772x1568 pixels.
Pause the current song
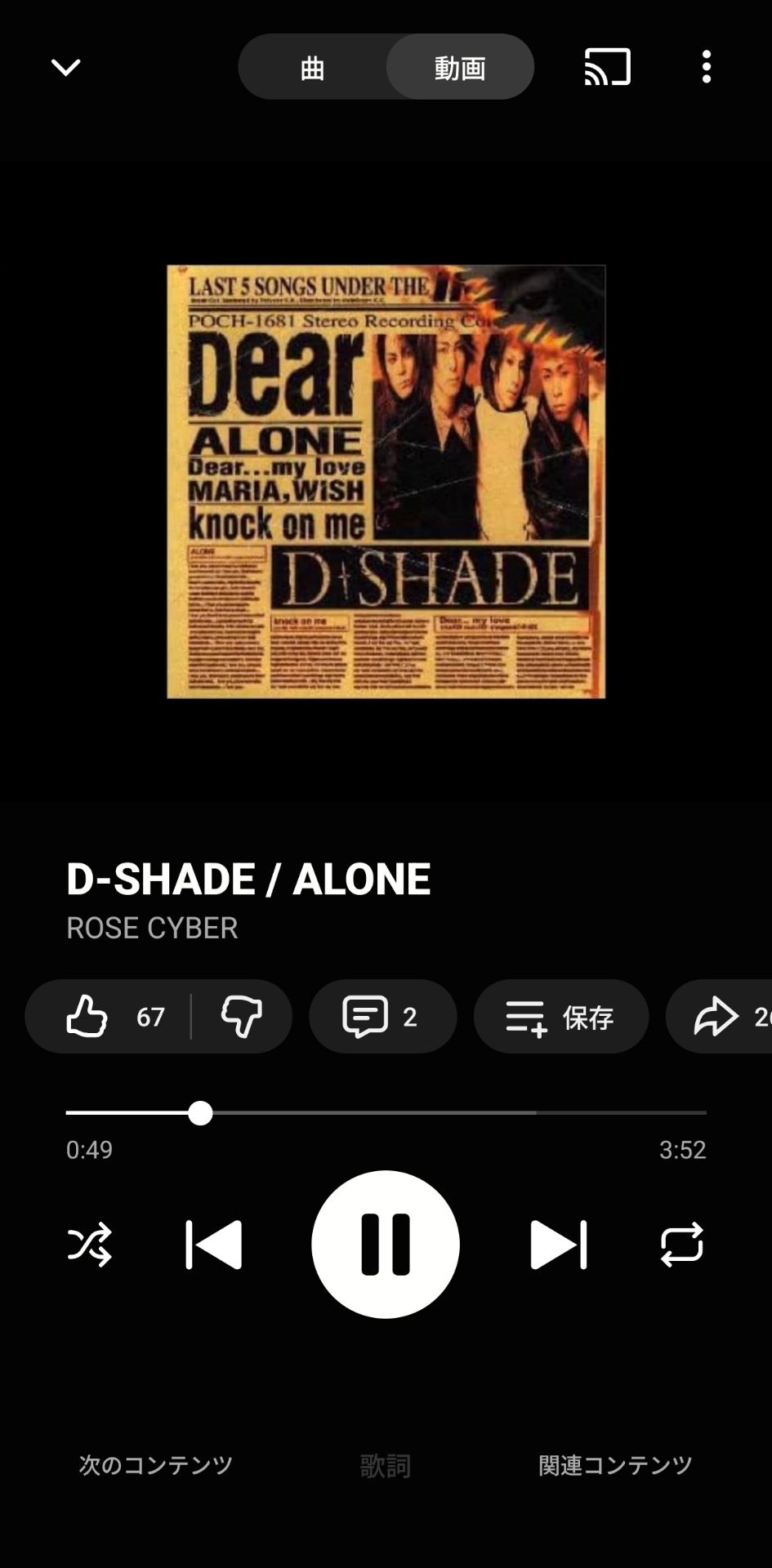tap(386, 1245)
